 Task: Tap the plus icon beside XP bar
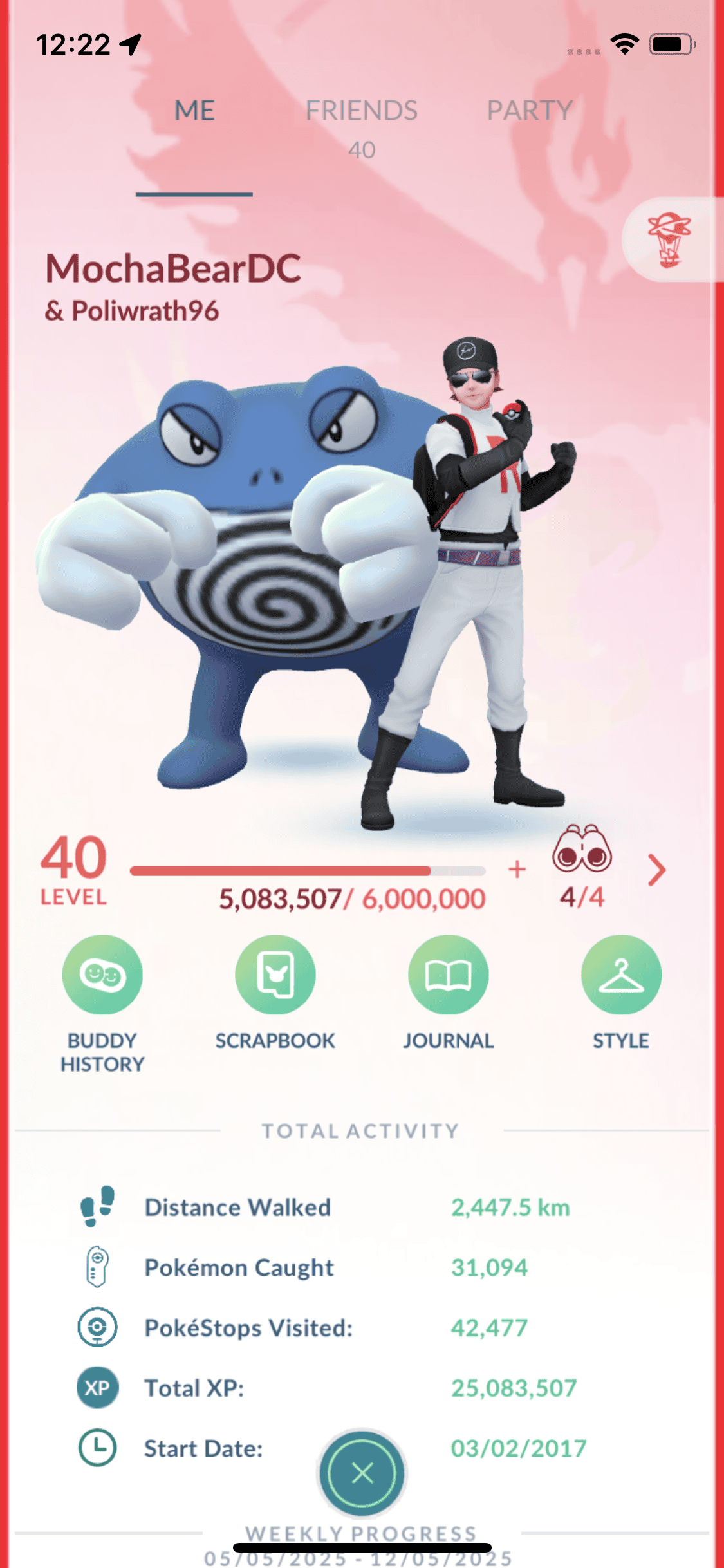pos(517,870)
